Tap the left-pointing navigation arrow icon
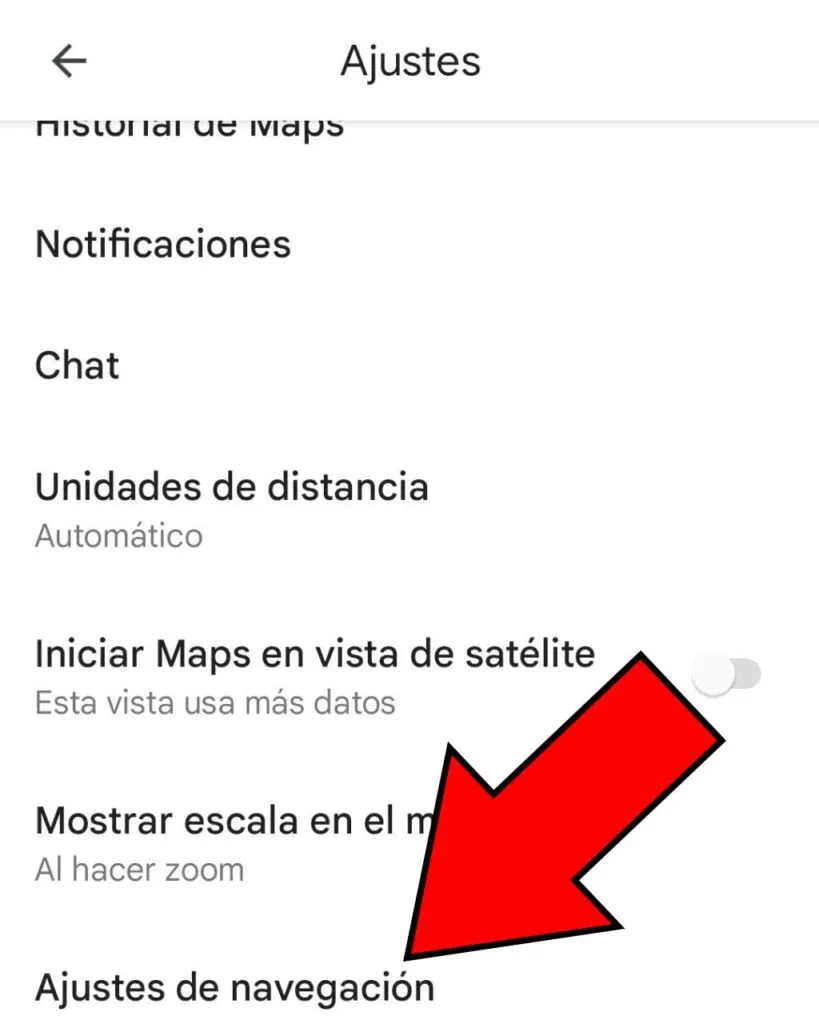The image size is (819, 1024). click(x=67, y=60)
